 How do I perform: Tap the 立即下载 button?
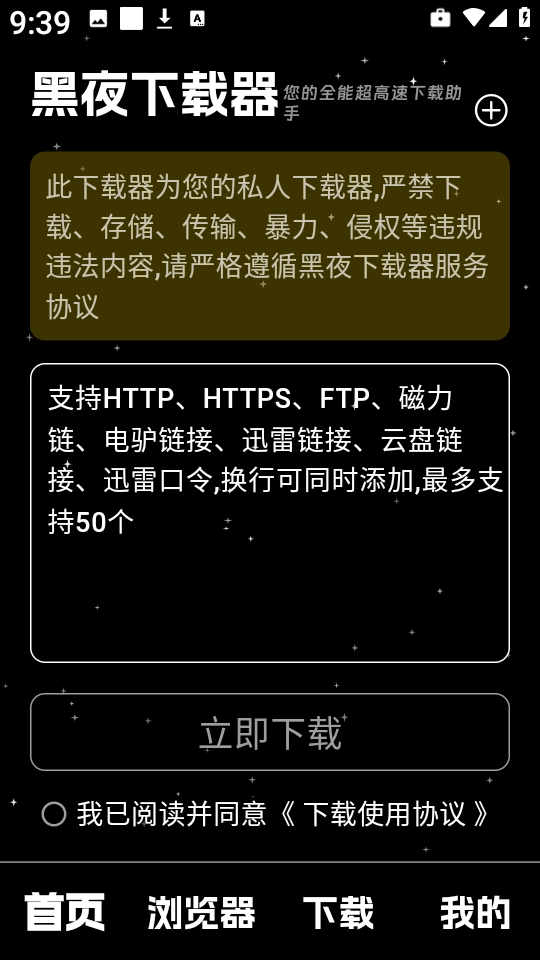click(270, 732)
